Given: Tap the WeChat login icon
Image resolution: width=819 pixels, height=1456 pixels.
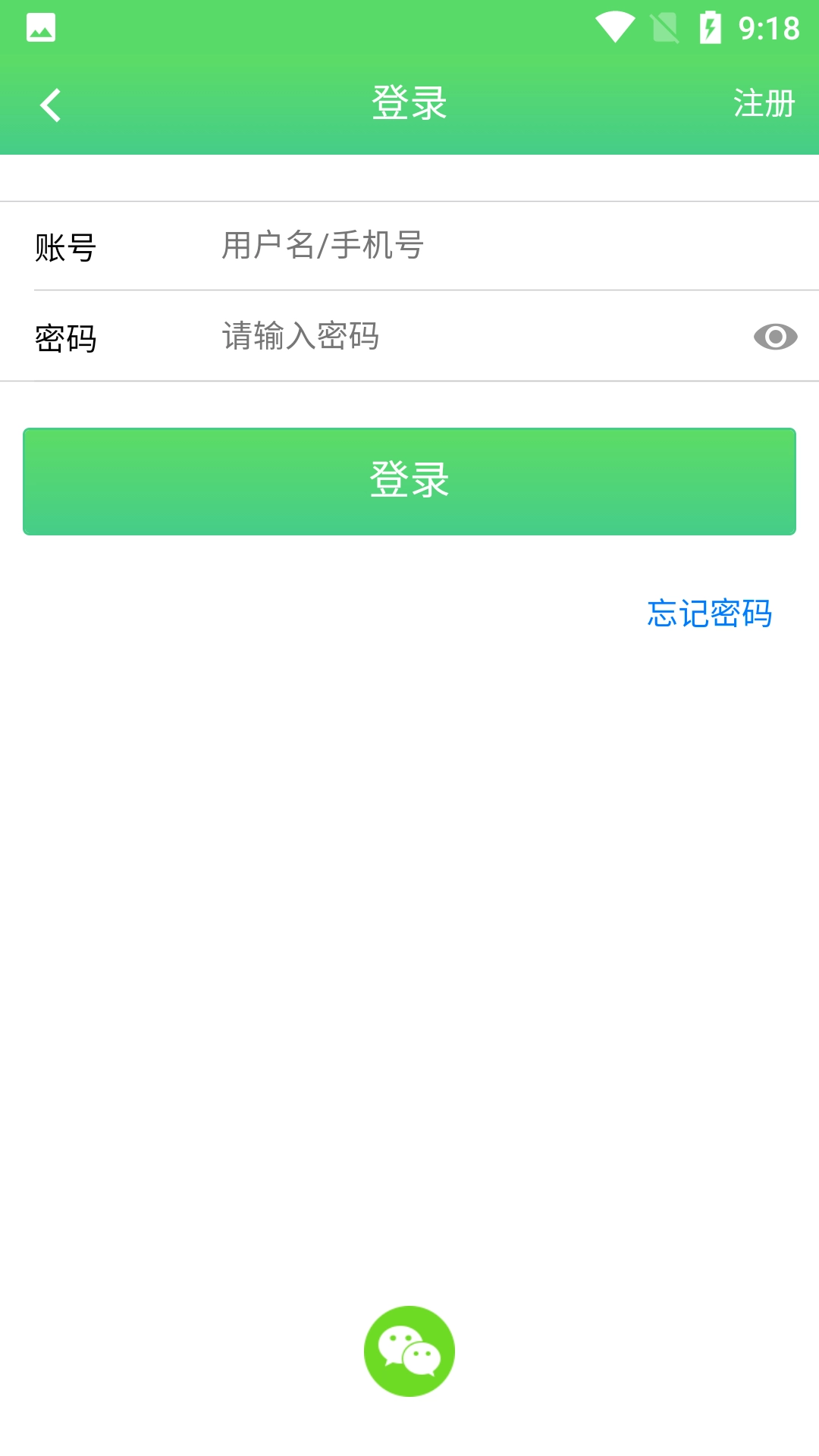Looking at the screenshot, I should click(x=409, y=1350).
